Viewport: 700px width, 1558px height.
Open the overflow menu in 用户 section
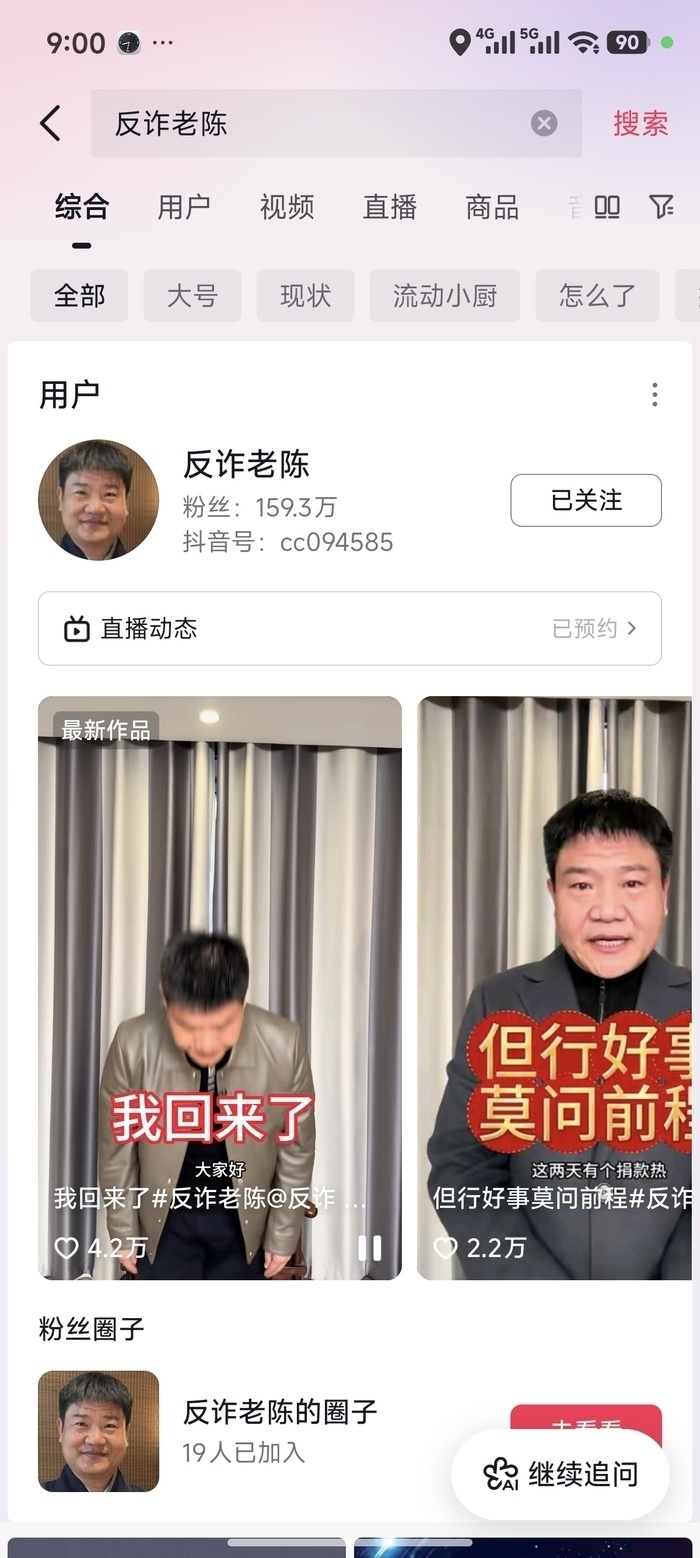(655, 394)
